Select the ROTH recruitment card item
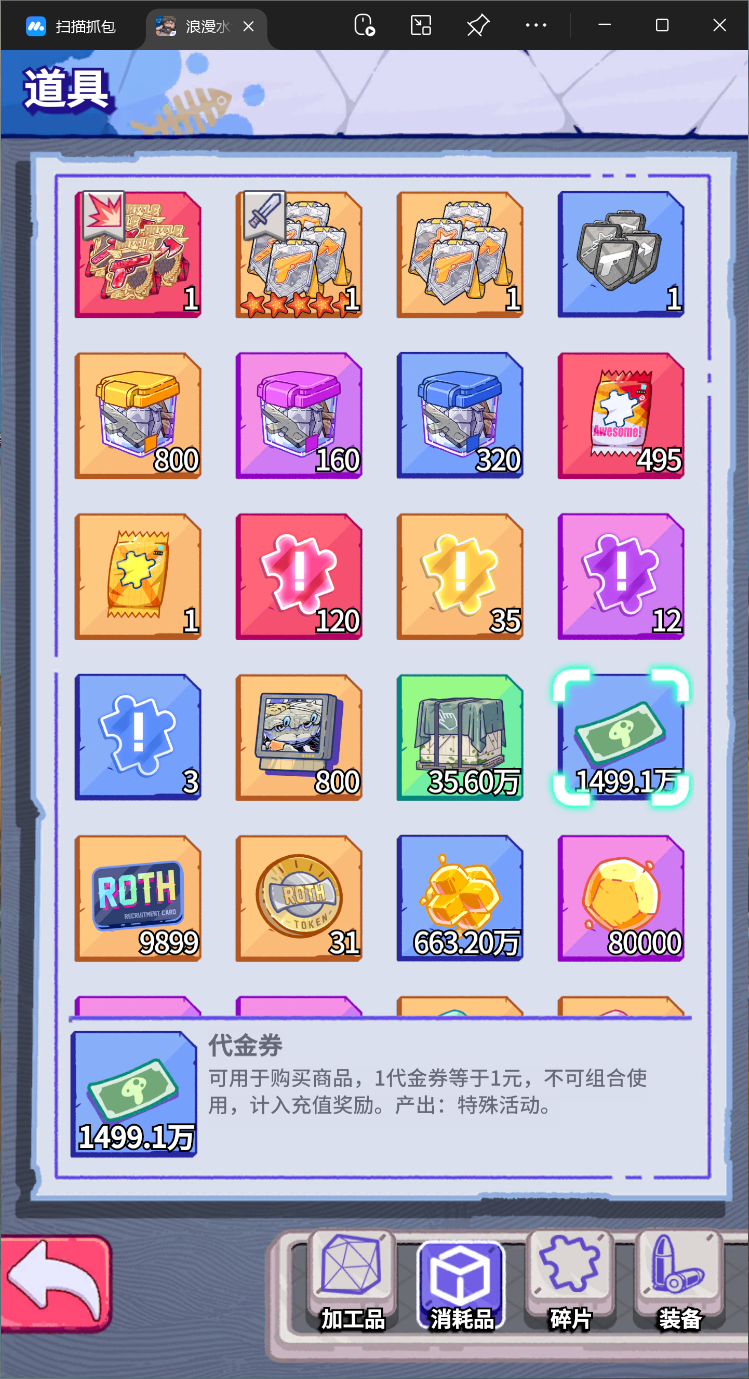Viewport: 749px width, 1379px height. 137,897
